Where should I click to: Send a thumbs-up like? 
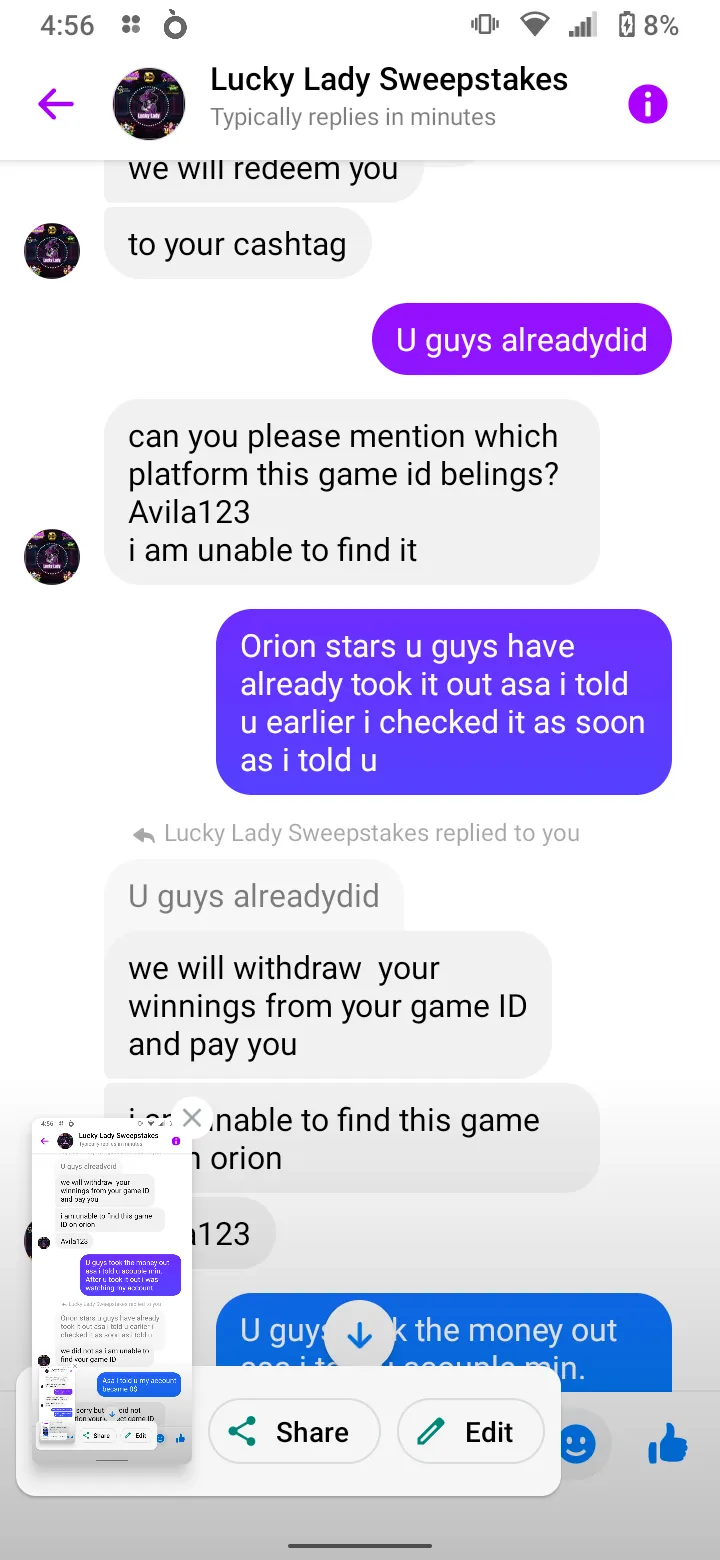click(x=668, y=1444)
